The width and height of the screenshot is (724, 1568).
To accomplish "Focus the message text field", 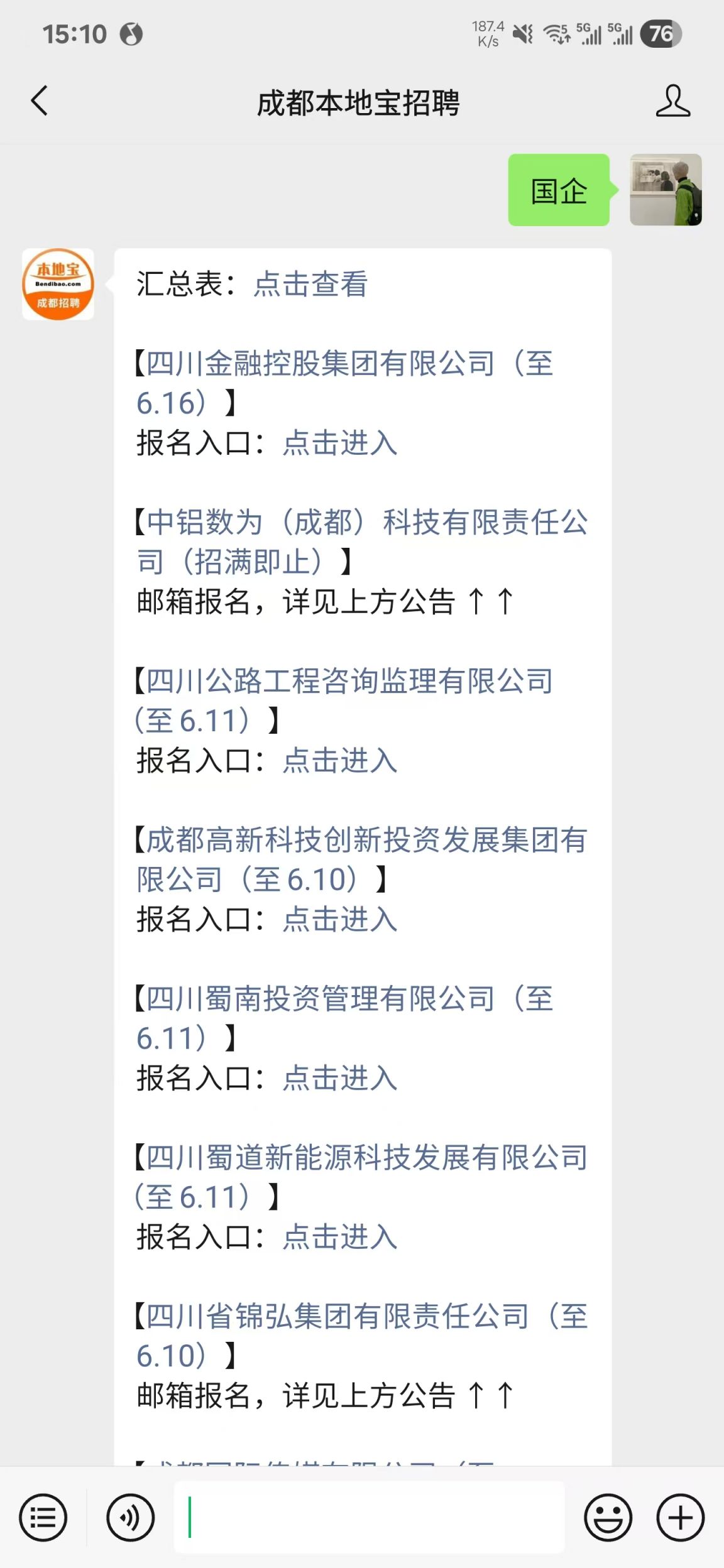I will pyautogui.click(x=370, y=1517).
